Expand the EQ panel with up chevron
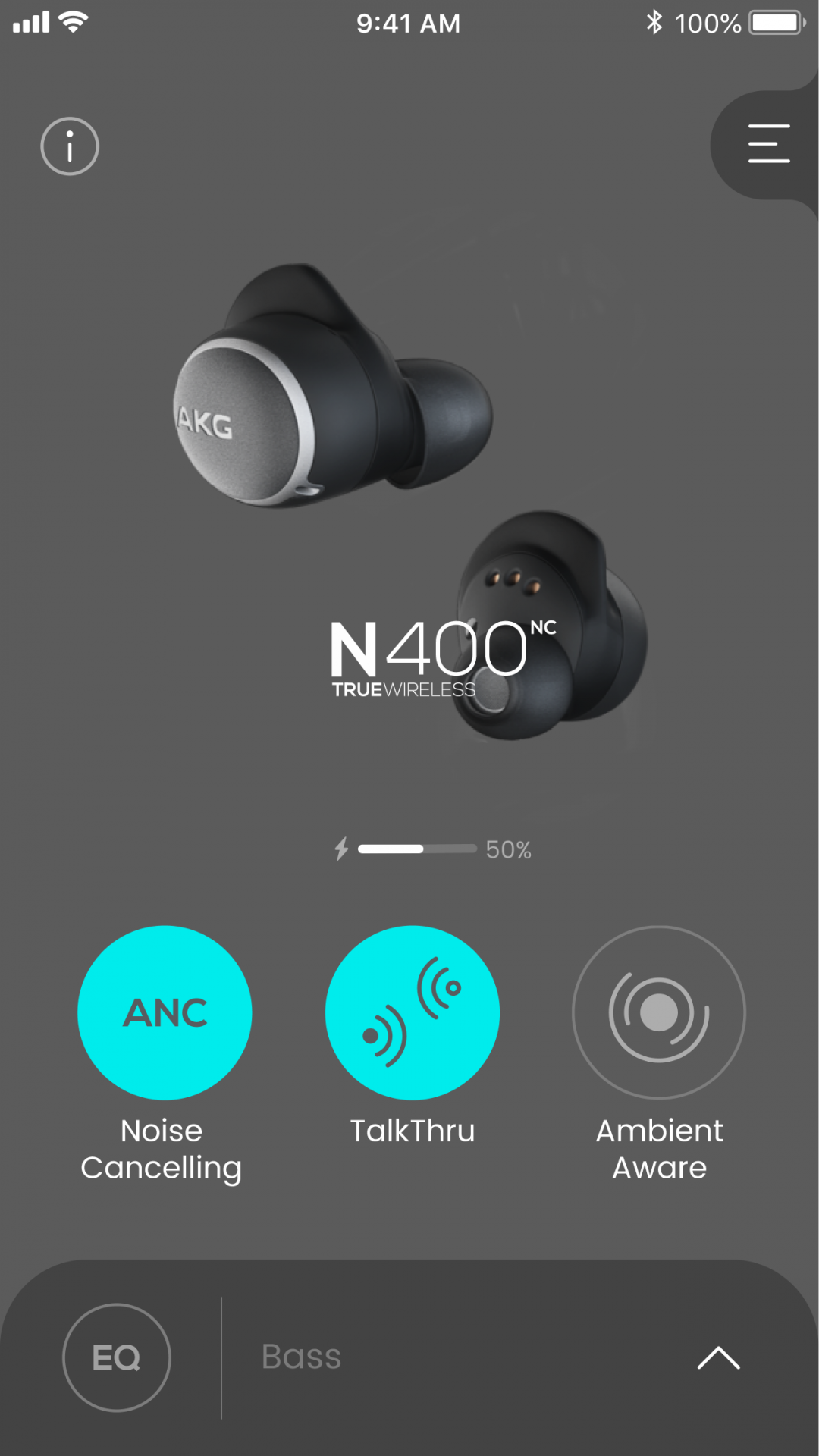Screen dimensions: 819x1456 tap(718, 1357)
